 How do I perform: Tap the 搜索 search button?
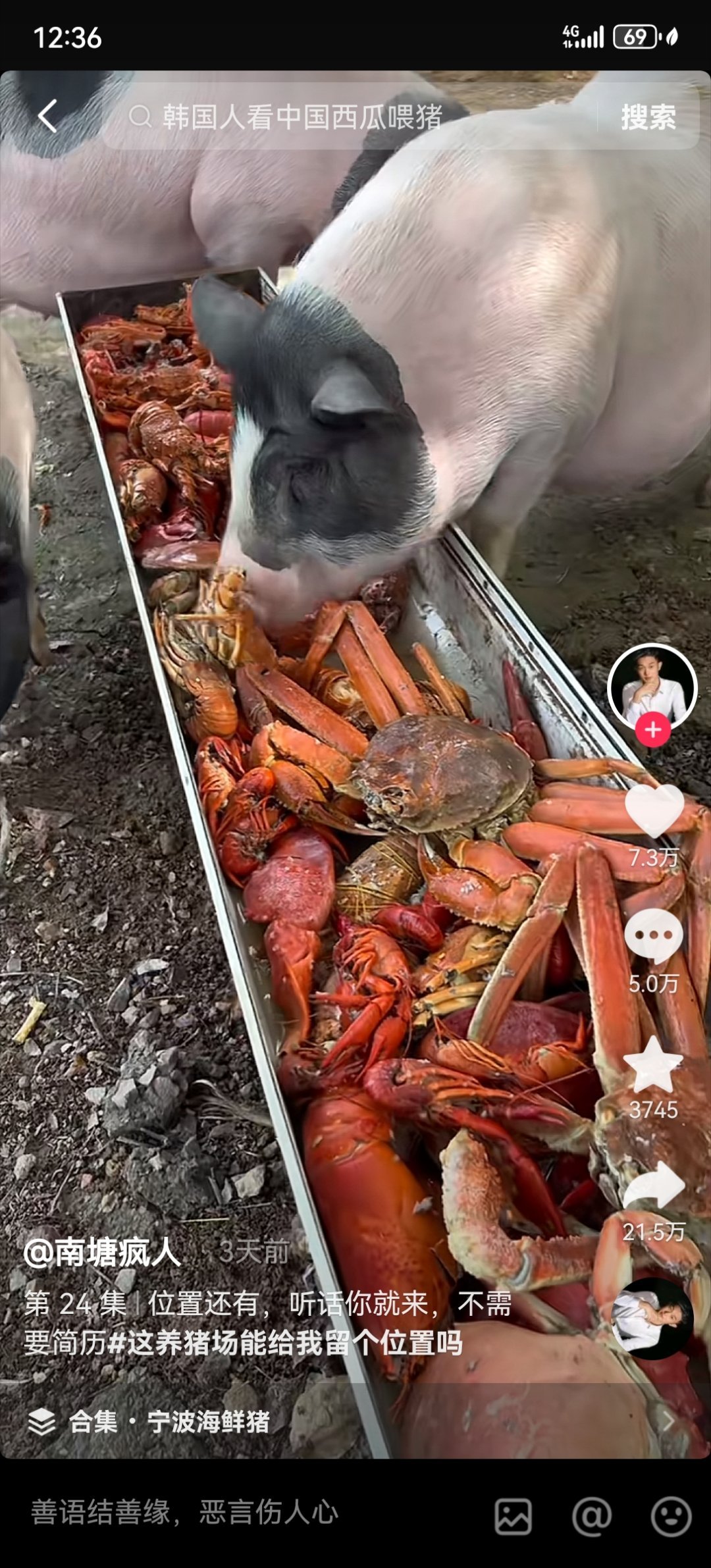point(648,117)
